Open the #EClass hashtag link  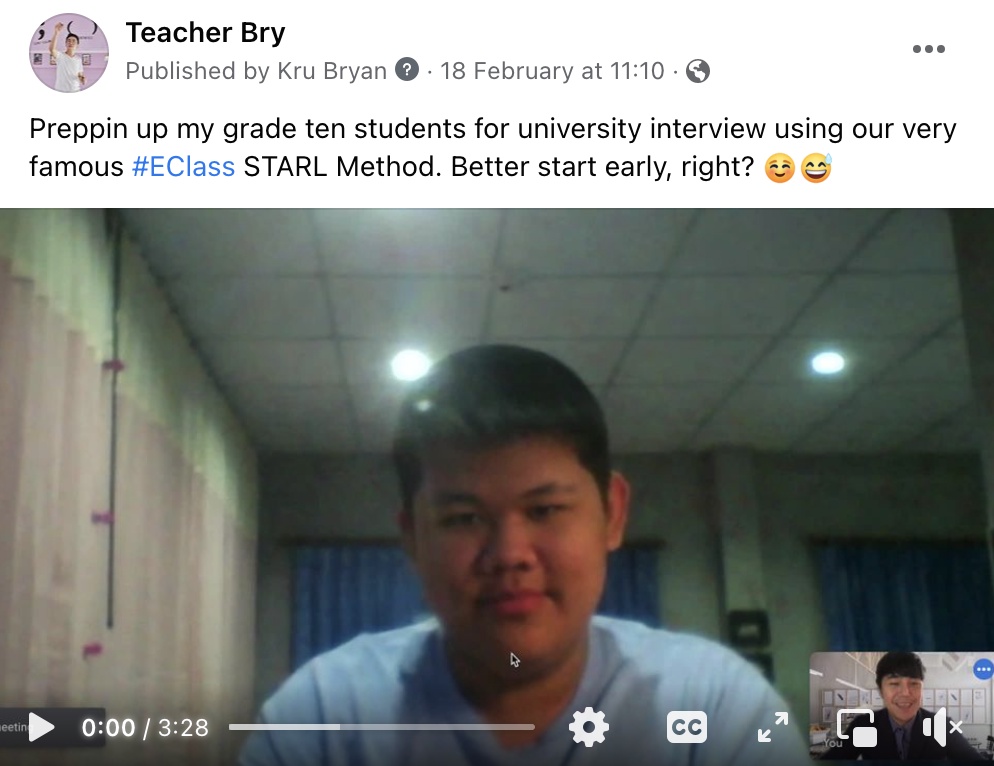[x=183, y=167]
